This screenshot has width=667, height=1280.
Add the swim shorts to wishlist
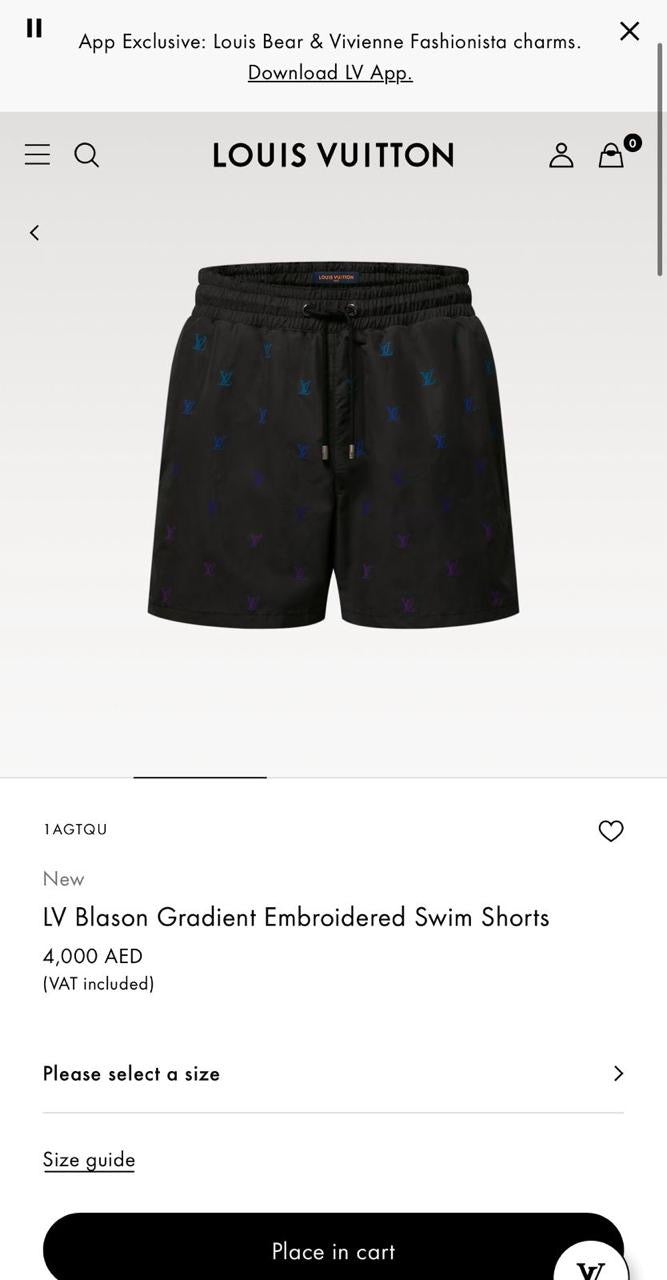(610, 831)
